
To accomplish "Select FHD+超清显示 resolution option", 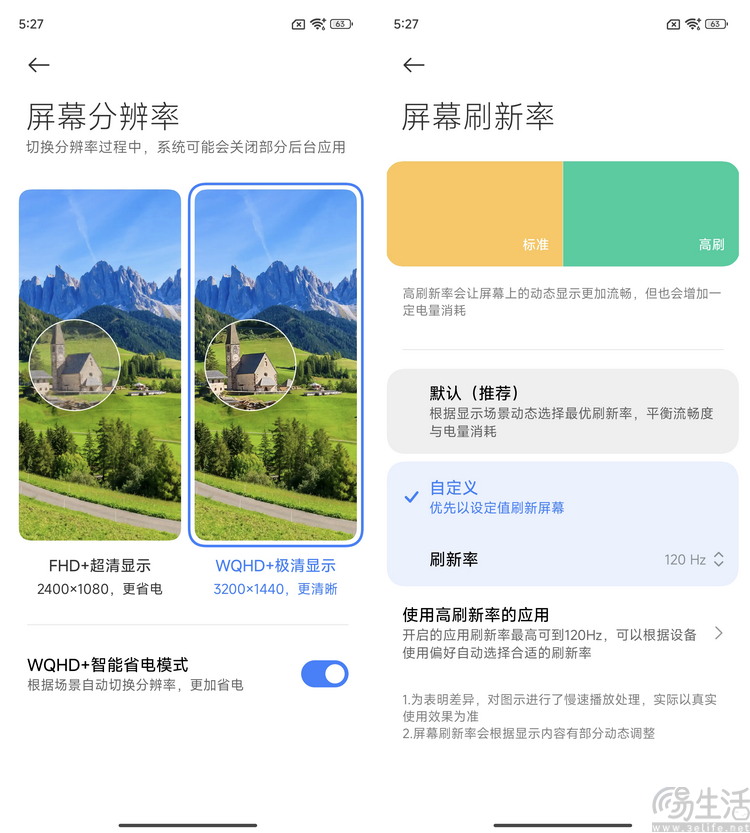I will (100, 365).
